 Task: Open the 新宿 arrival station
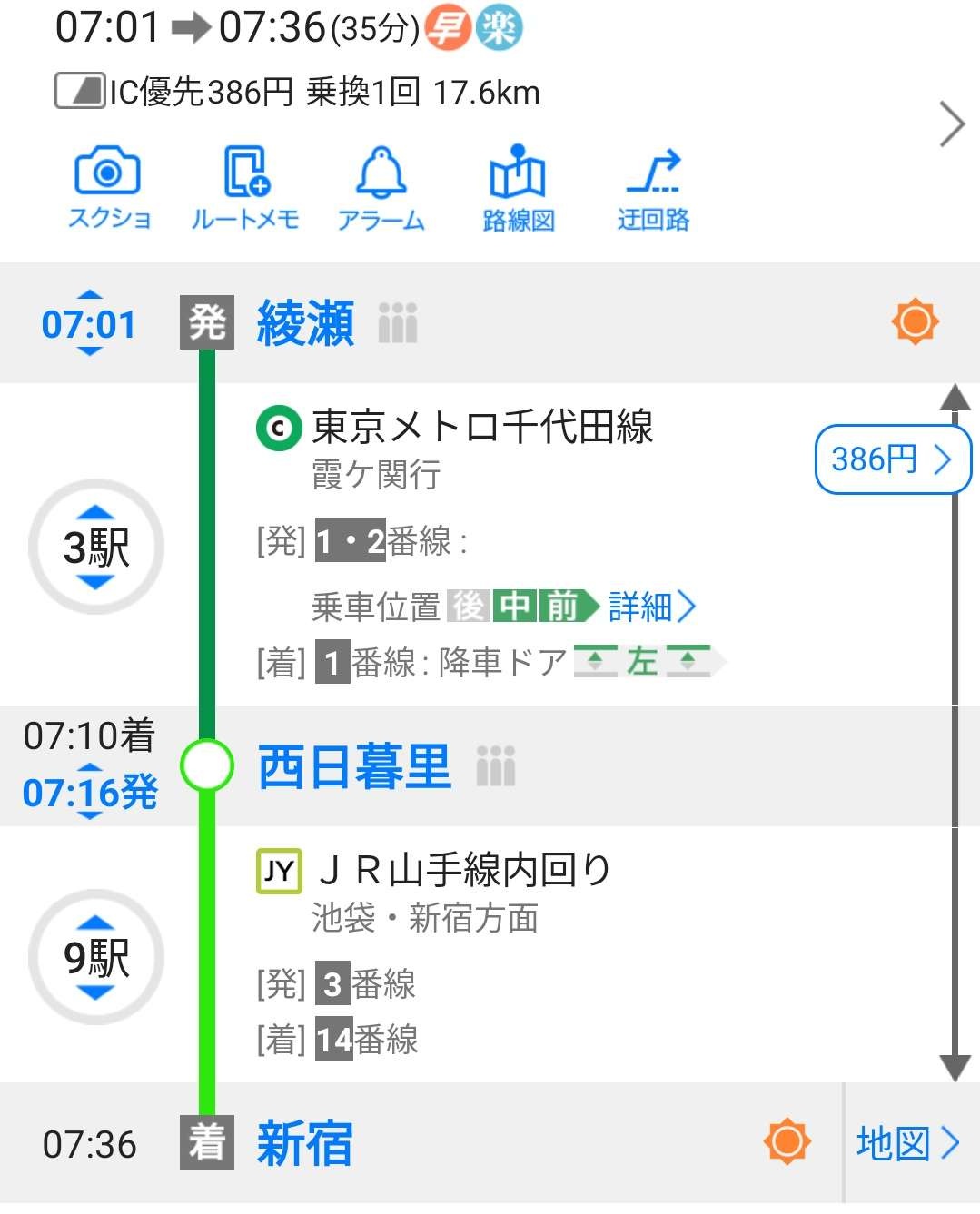coord(305,1143)
